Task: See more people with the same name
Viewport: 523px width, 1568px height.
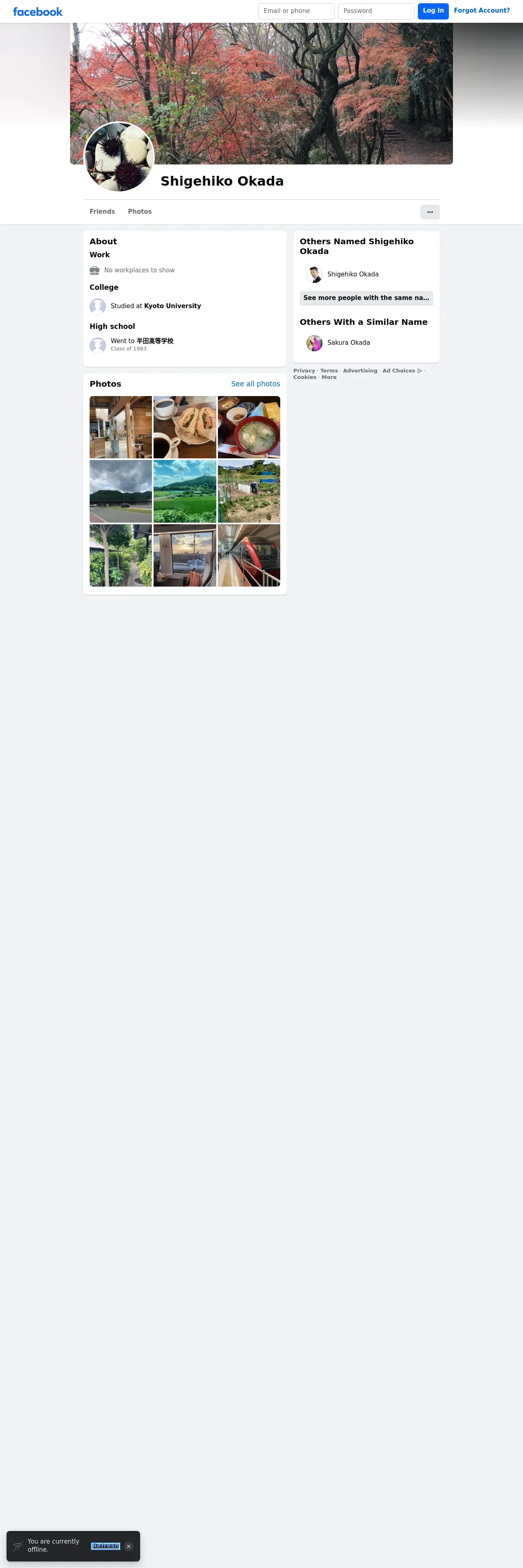Action: [366, 298]
